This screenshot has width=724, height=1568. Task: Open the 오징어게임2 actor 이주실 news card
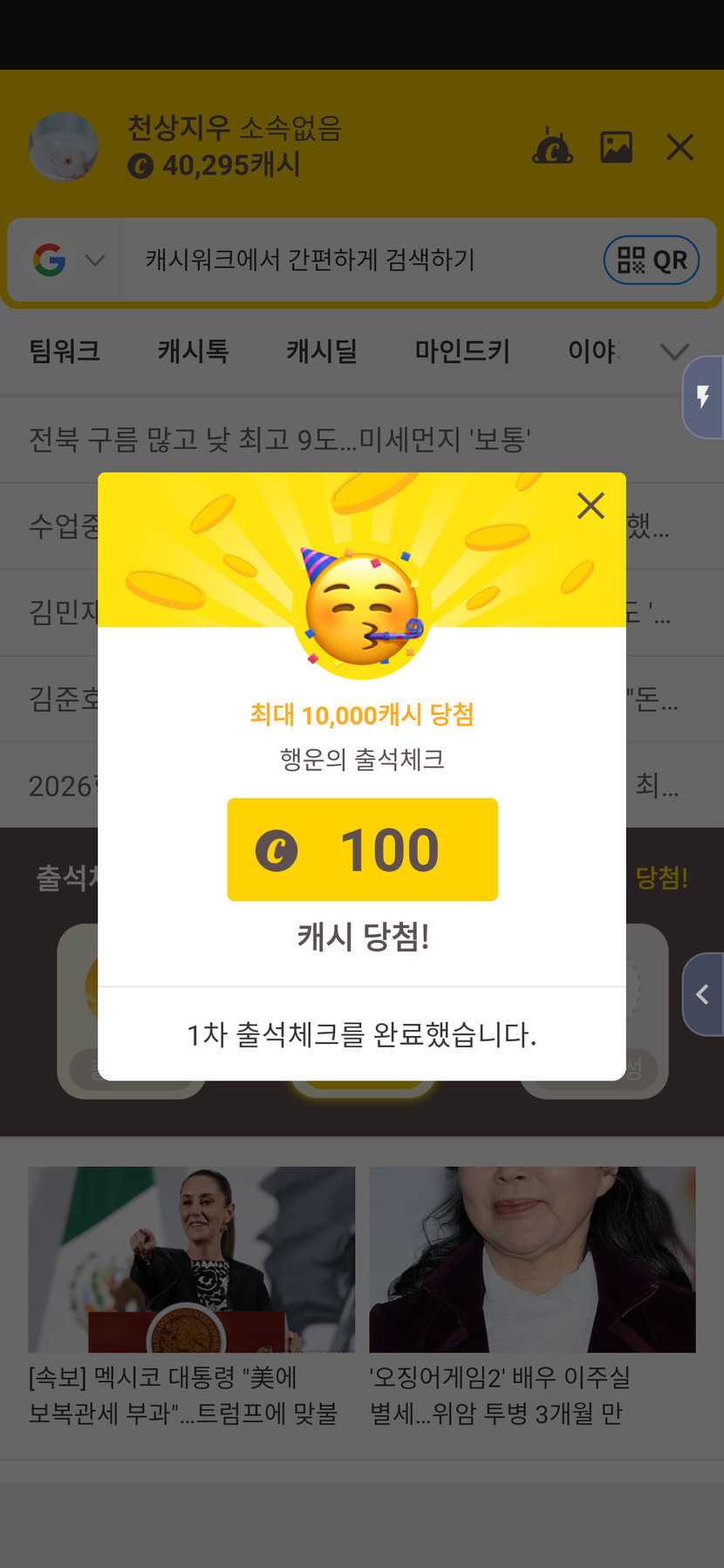tap(532, 1294)
